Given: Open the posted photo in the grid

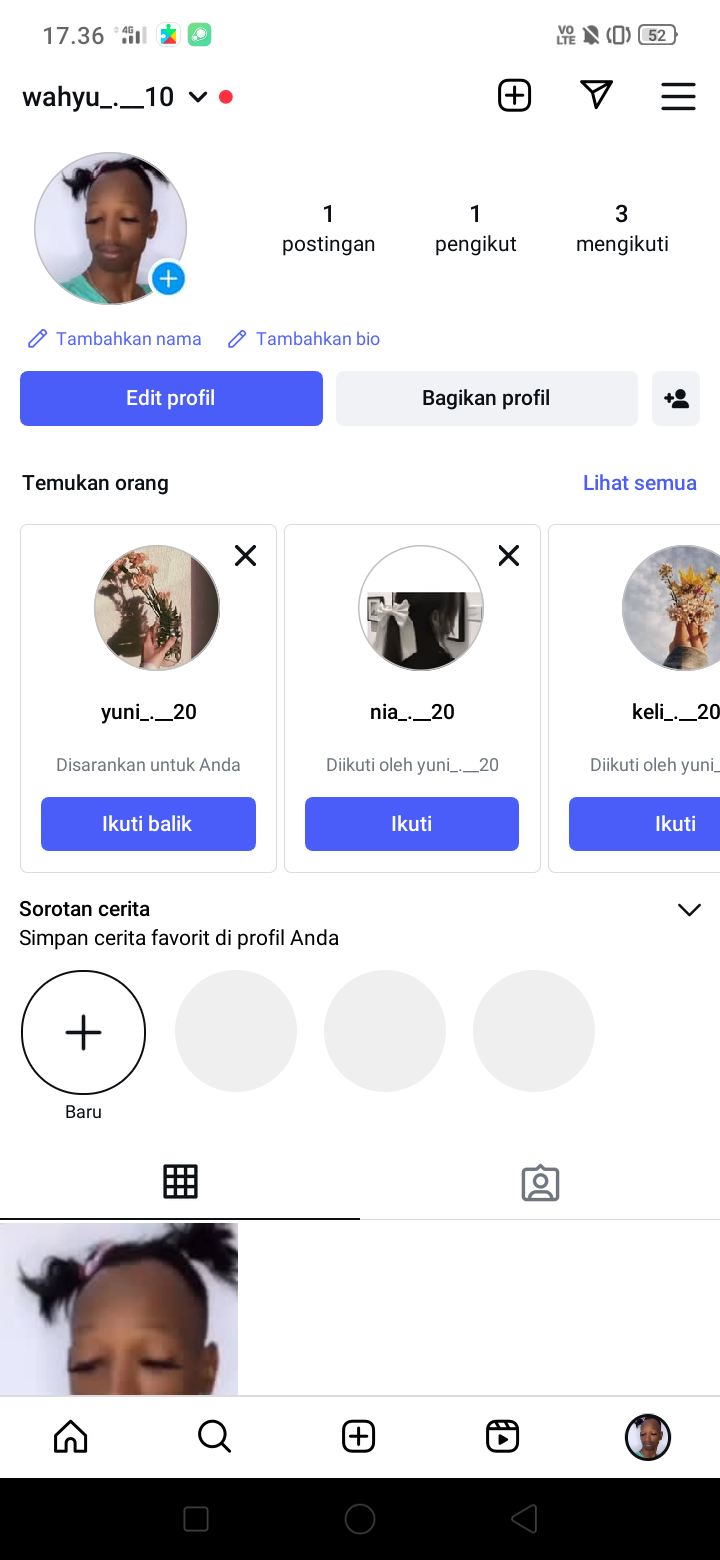Looking at the screenshot, I should [119, 1308].
